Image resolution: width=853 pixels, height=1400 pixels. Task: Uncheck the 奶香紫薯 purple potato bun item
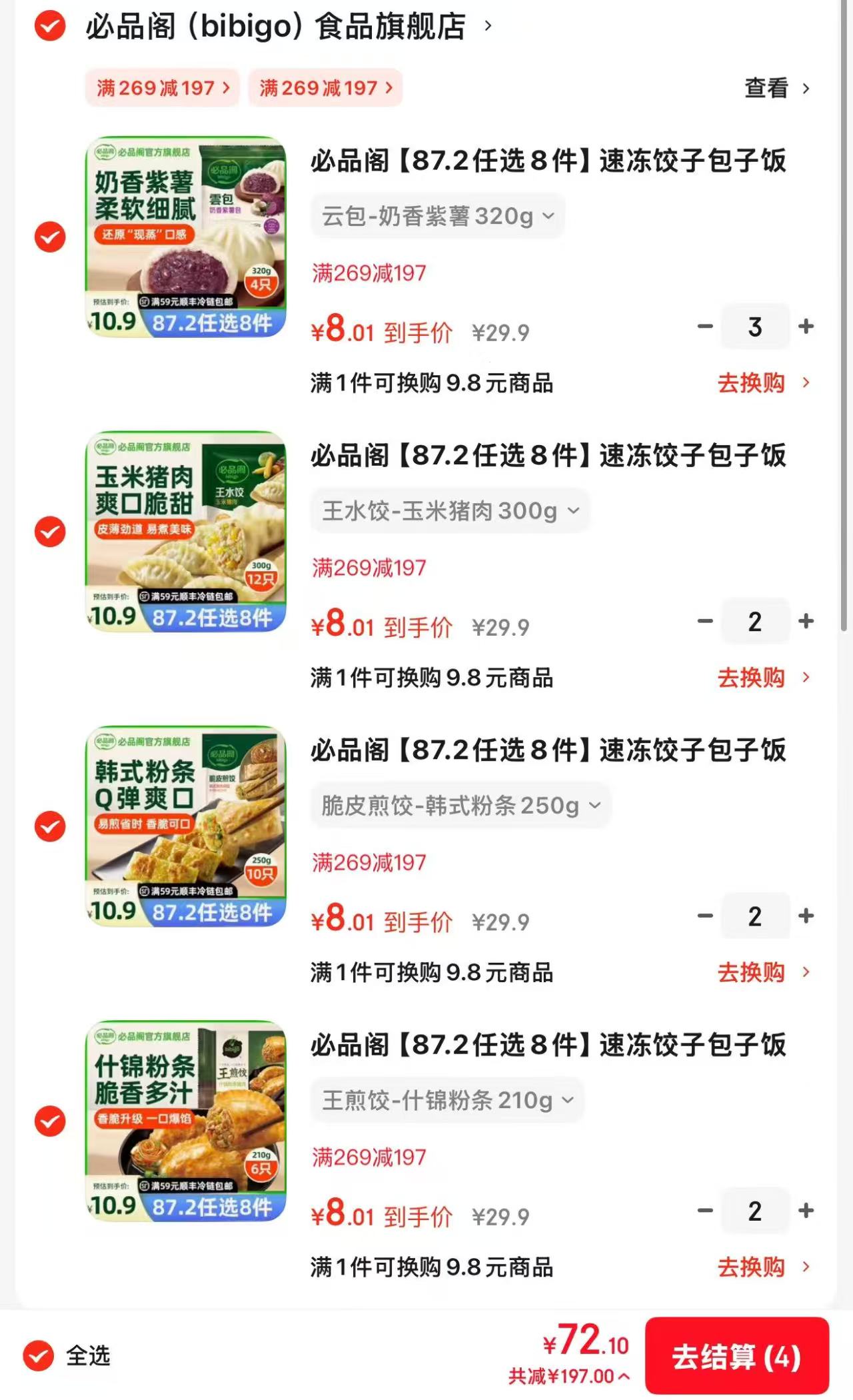[x=49, y=237]
